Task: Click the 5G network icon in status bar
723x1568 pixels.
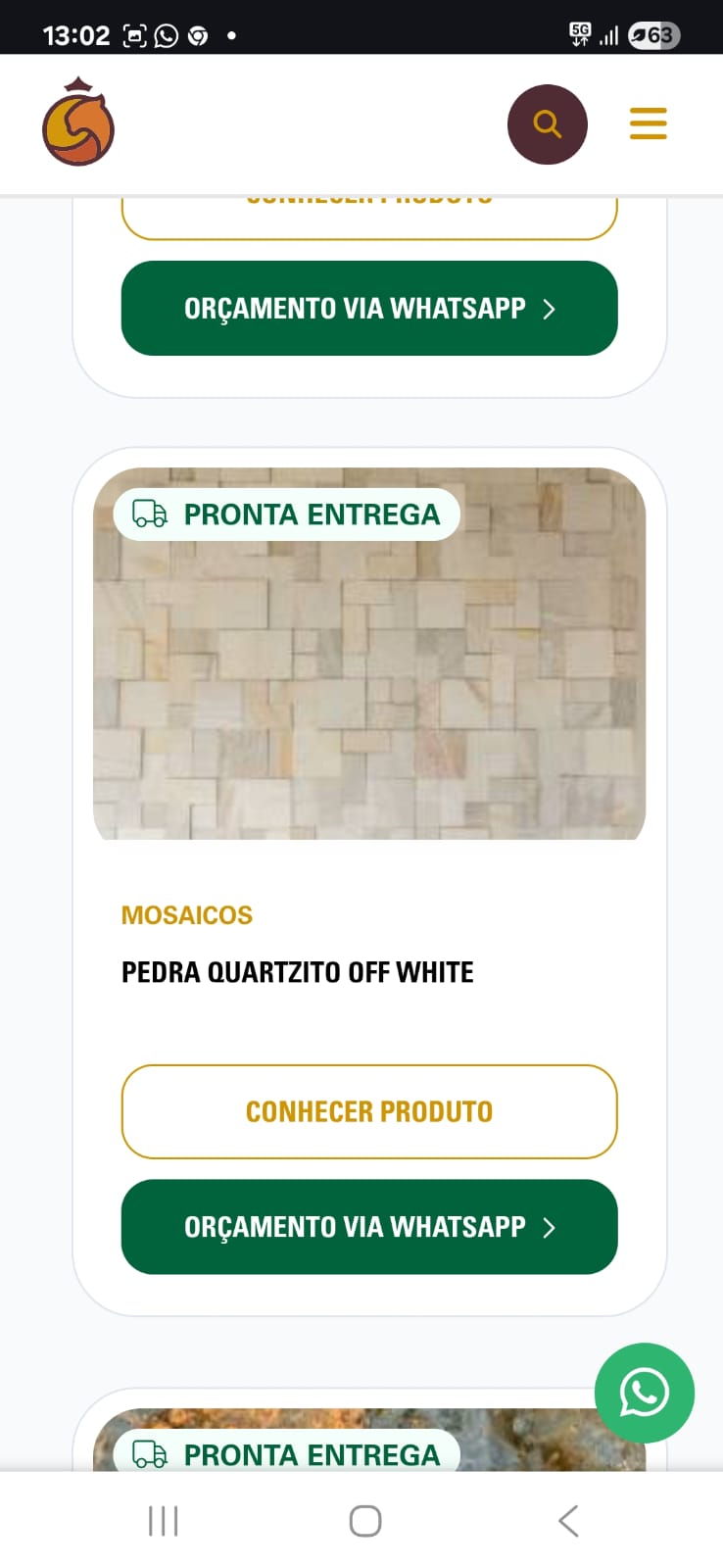Action: 579,32
